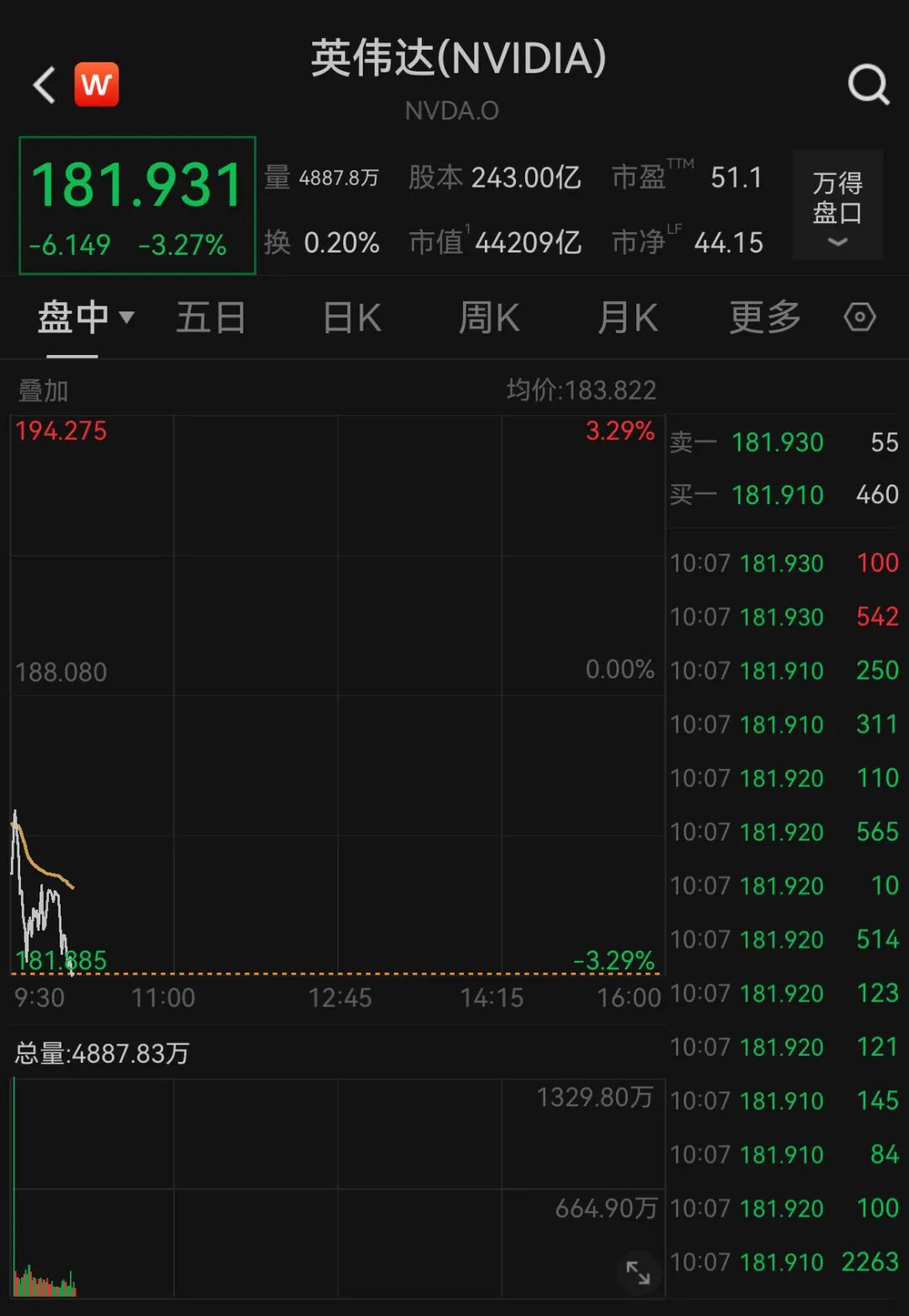Search stocks with the magnifier icon
This screenshot has height=1316, width=909.
(868, 85)
